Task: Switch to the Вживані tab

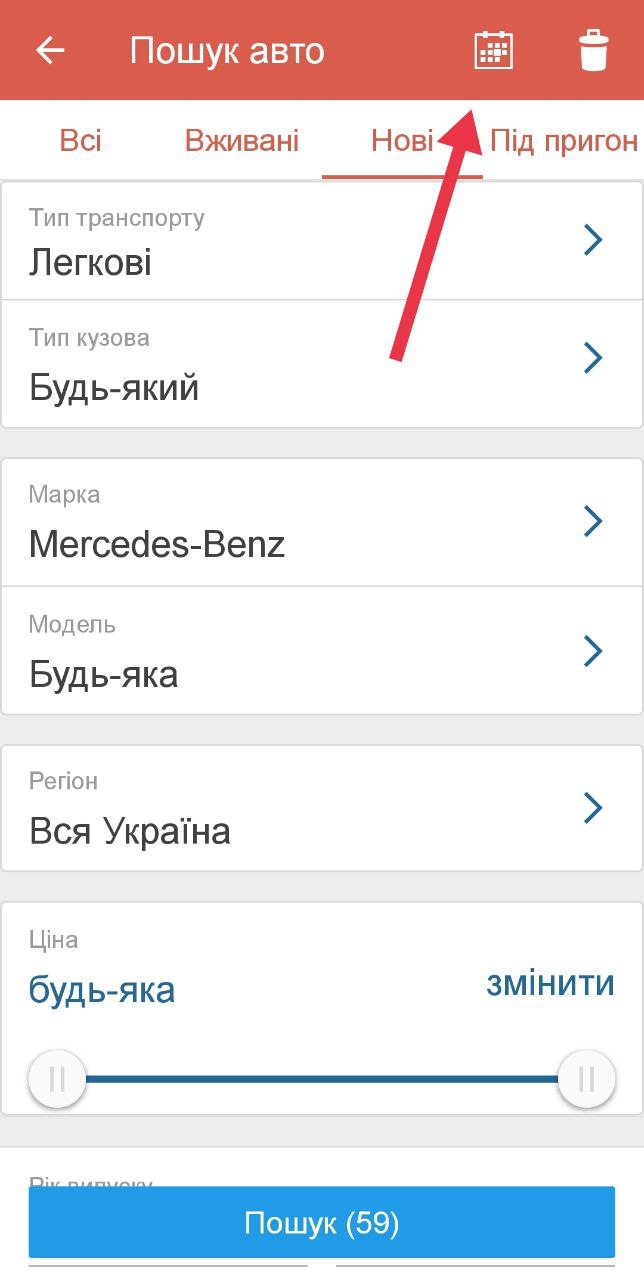Action: [242, 141]
